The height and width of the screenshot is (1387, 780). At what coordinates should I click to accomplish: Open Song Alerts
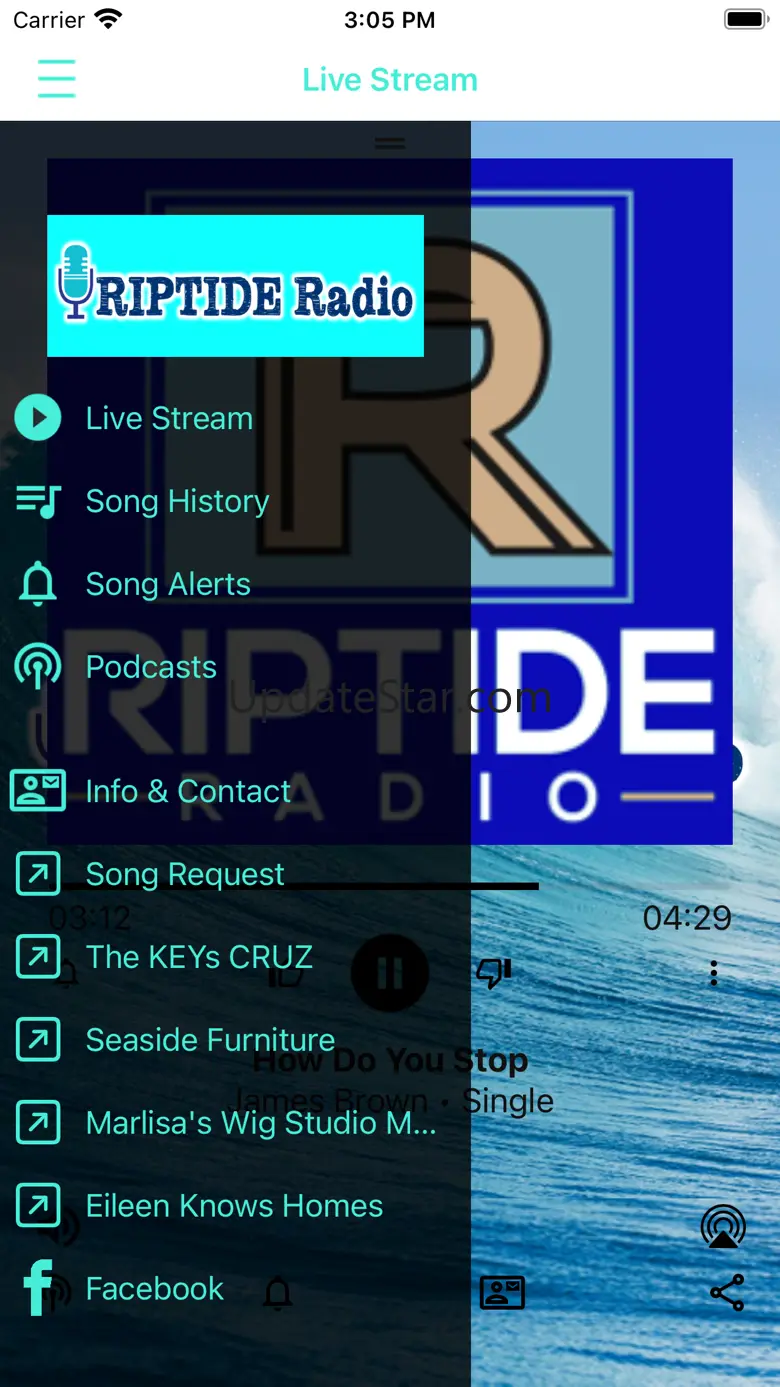click(167, 584)
